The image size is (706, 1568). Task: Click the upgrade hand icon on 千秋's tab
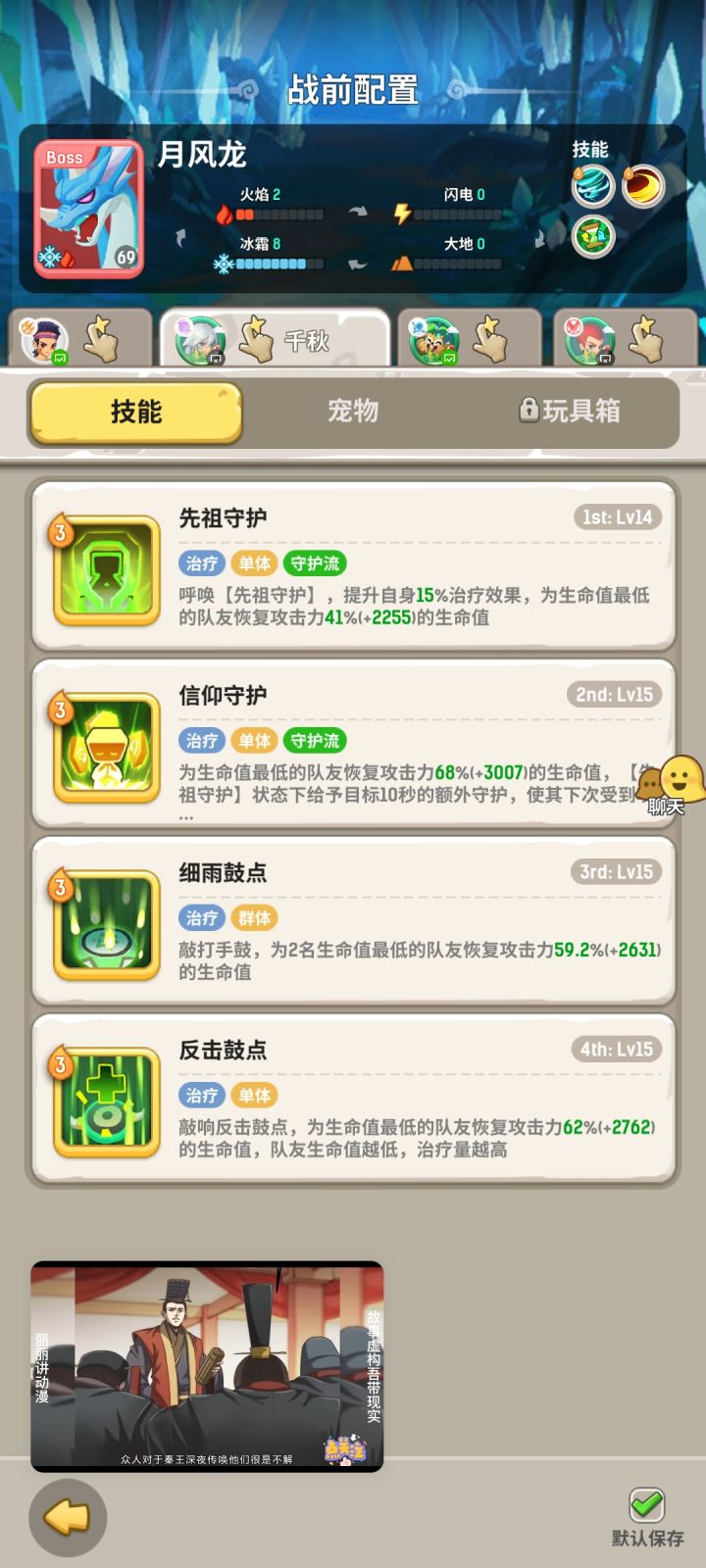click(x=257, y=338)
